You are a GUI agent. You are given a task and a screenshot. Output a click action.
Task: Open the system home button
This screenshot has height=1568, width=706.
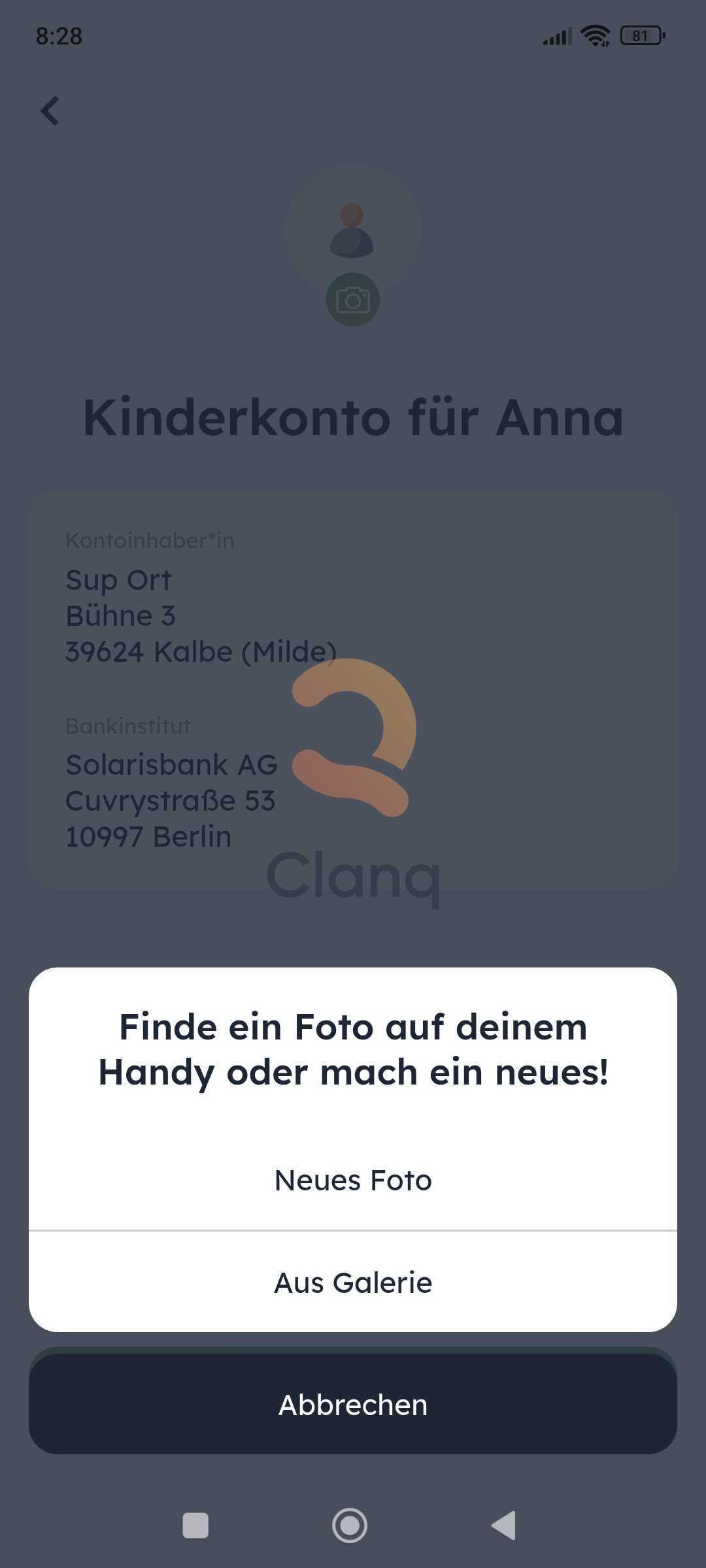(350, 1526)
